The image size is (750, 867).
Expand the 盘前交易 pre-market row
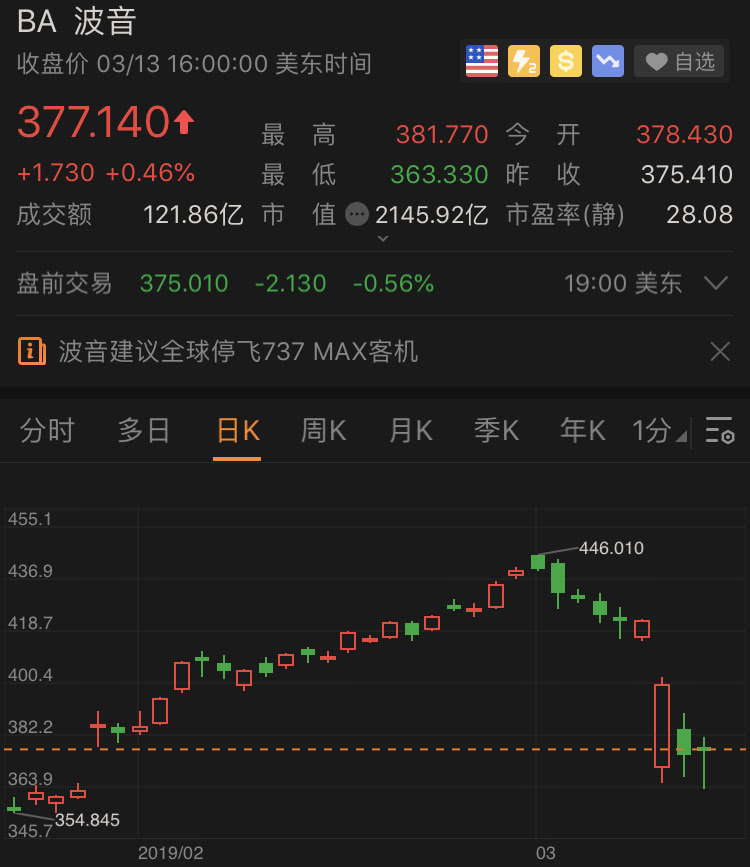(715, 284)
